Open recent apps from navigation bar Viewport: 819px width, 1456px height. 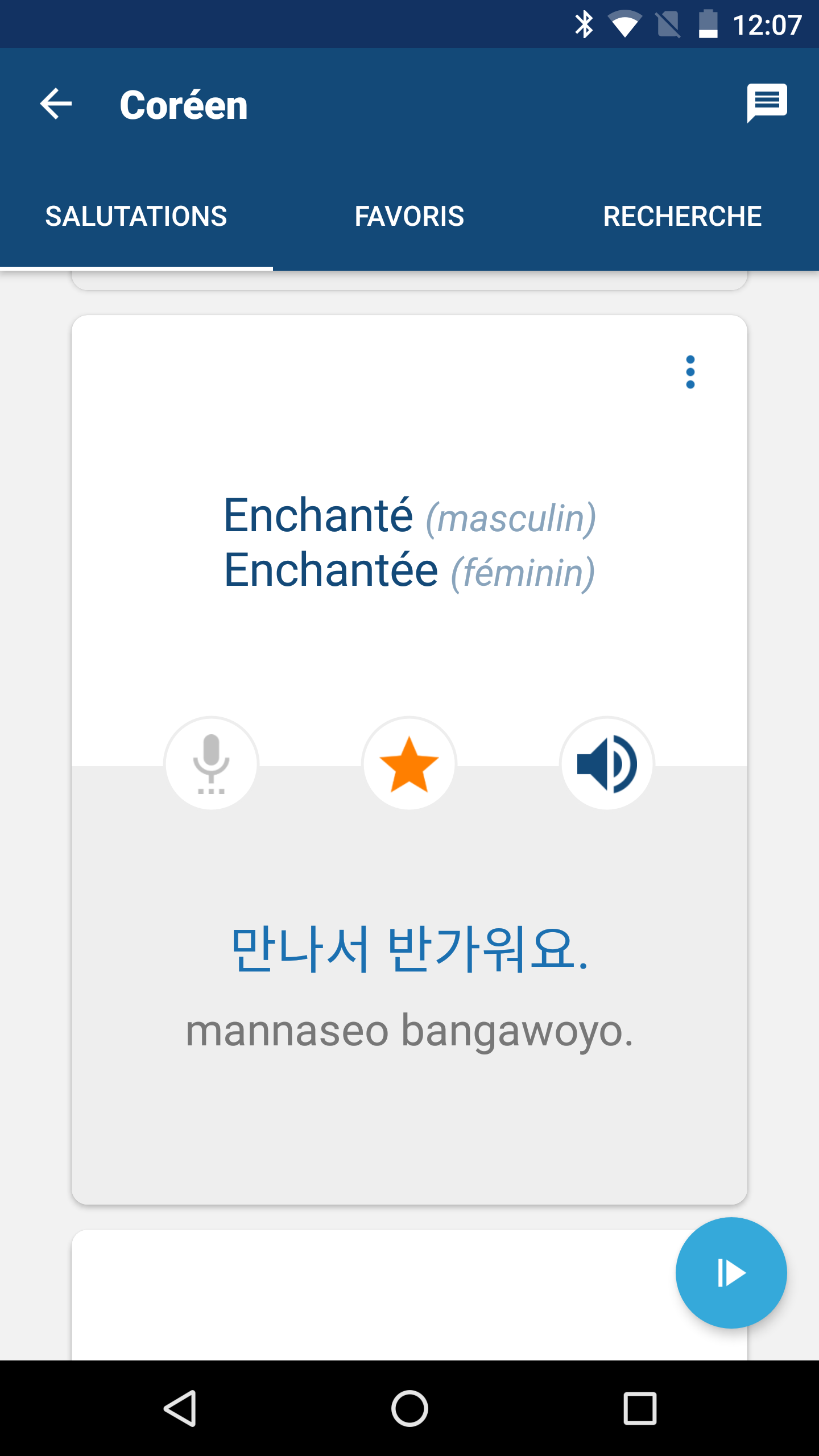[x=640, y=1408]
